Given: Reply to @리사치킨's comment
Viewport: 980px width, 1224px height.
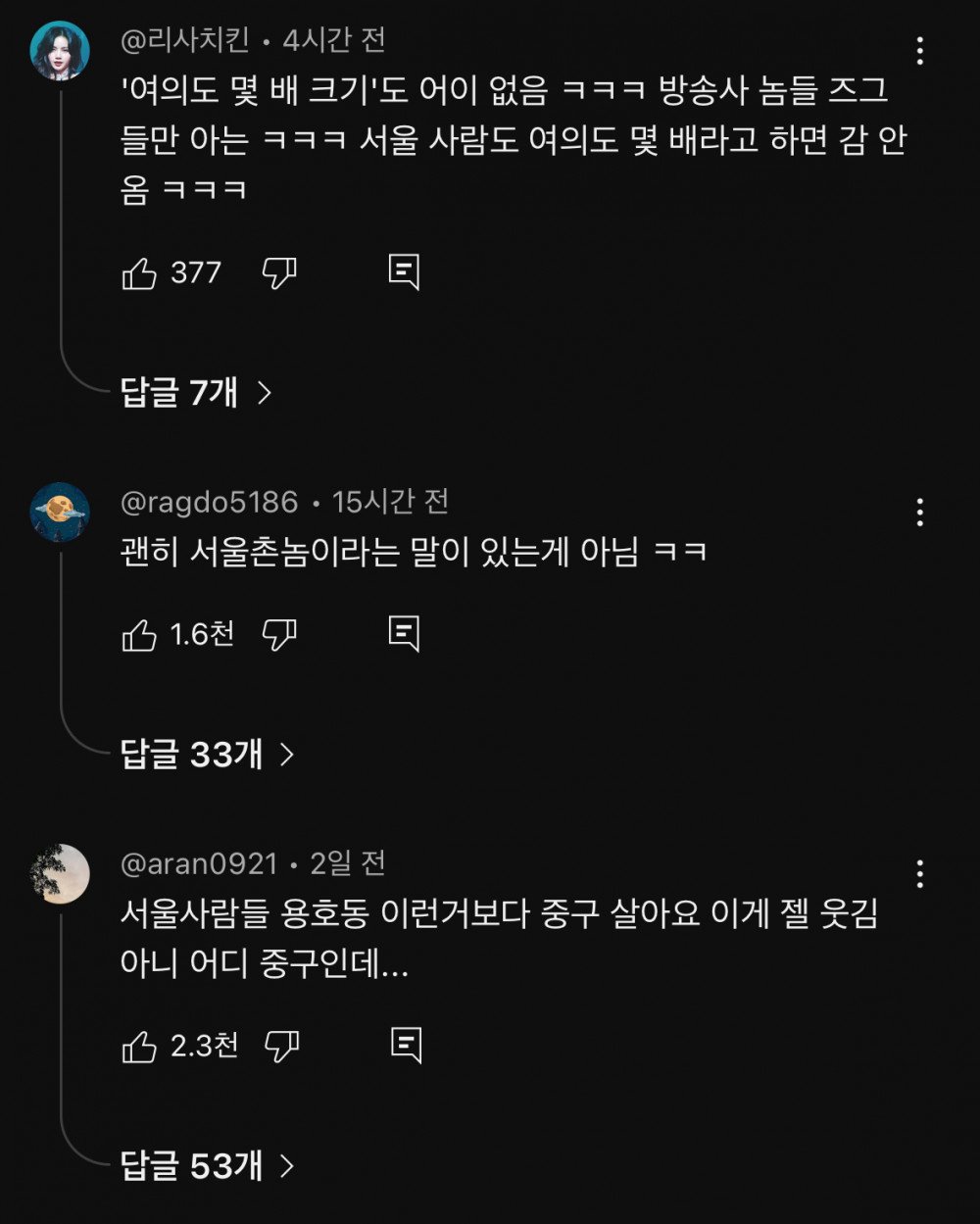Looking at the screenshot, I should (404, 272).
